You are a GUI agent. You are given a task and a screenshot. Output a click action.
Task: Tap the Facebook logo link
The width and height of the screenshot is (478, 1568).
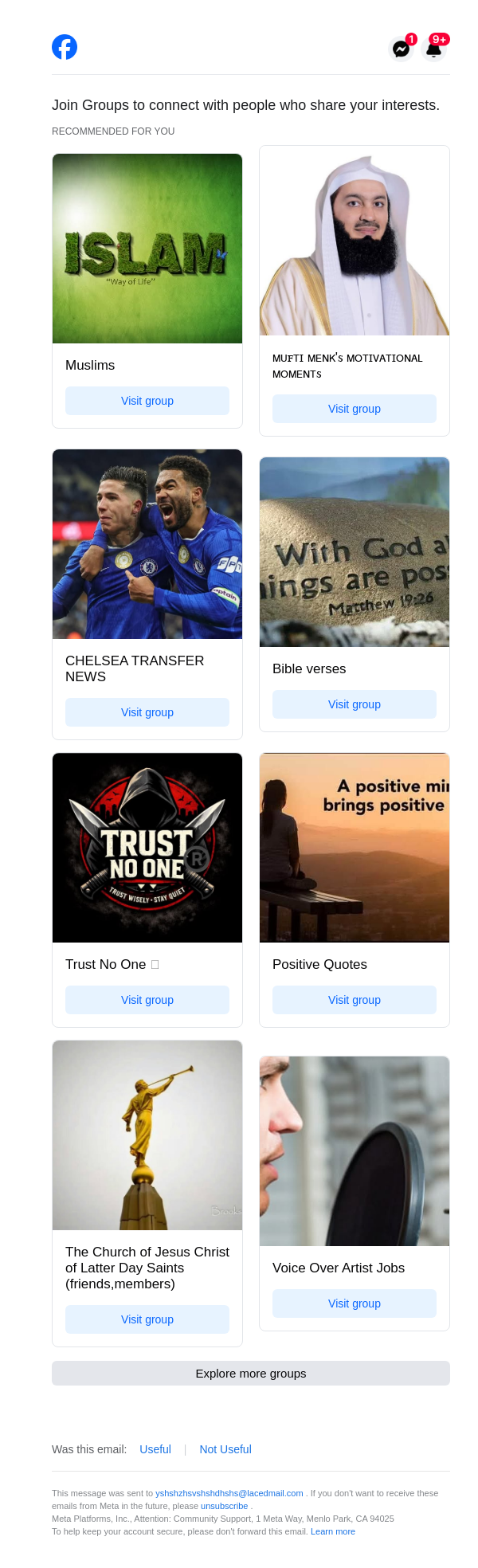pyautogui.click(x=65, y=47)
